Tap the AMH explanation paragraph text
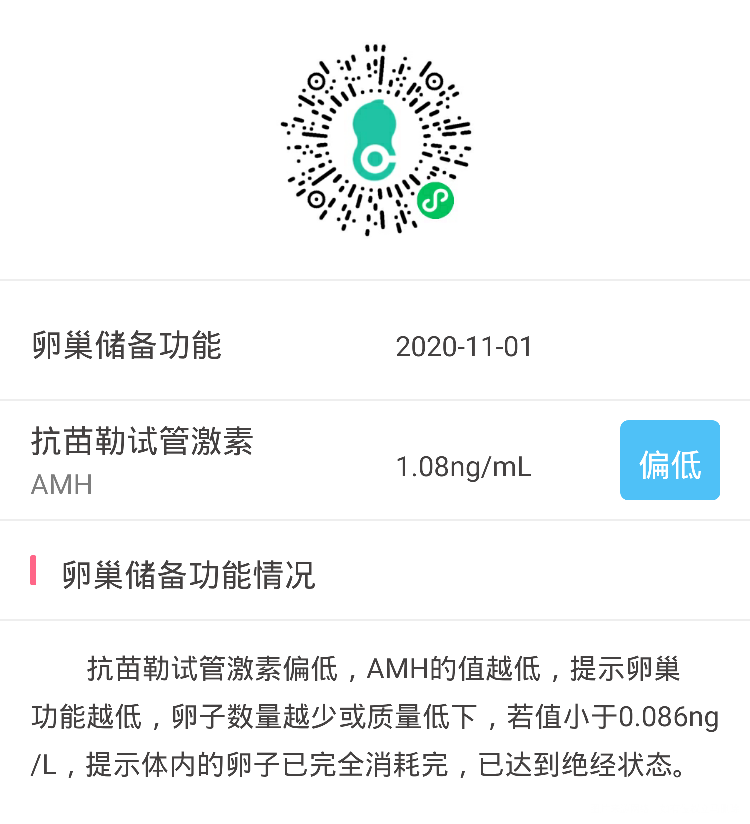Screen dimensions: 750x824 375,713
